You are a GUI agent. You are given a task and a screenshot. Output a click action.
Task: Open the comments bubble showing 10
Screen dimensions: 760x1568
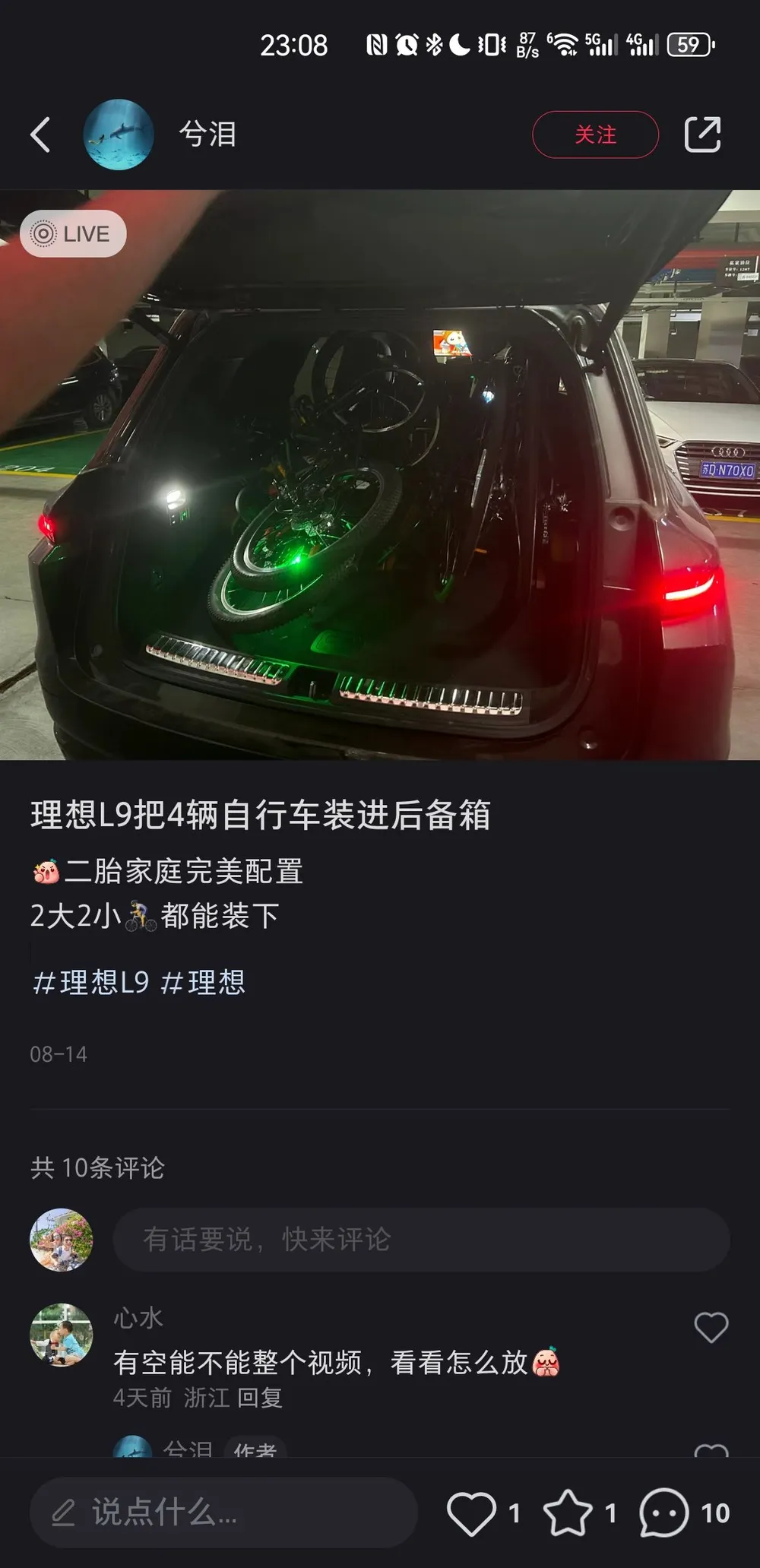tap(663, 1513)
